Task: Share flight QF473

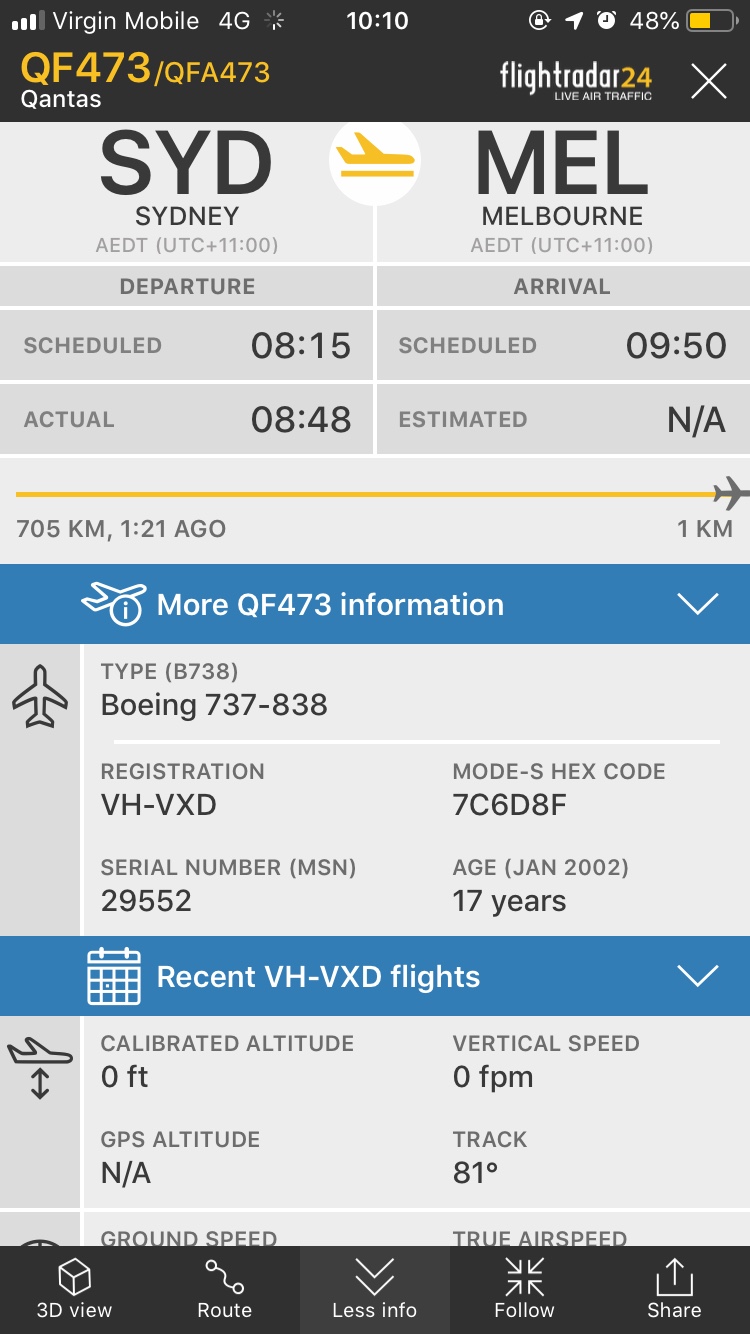Action: pyautogui.click(x=674, y=1289)
